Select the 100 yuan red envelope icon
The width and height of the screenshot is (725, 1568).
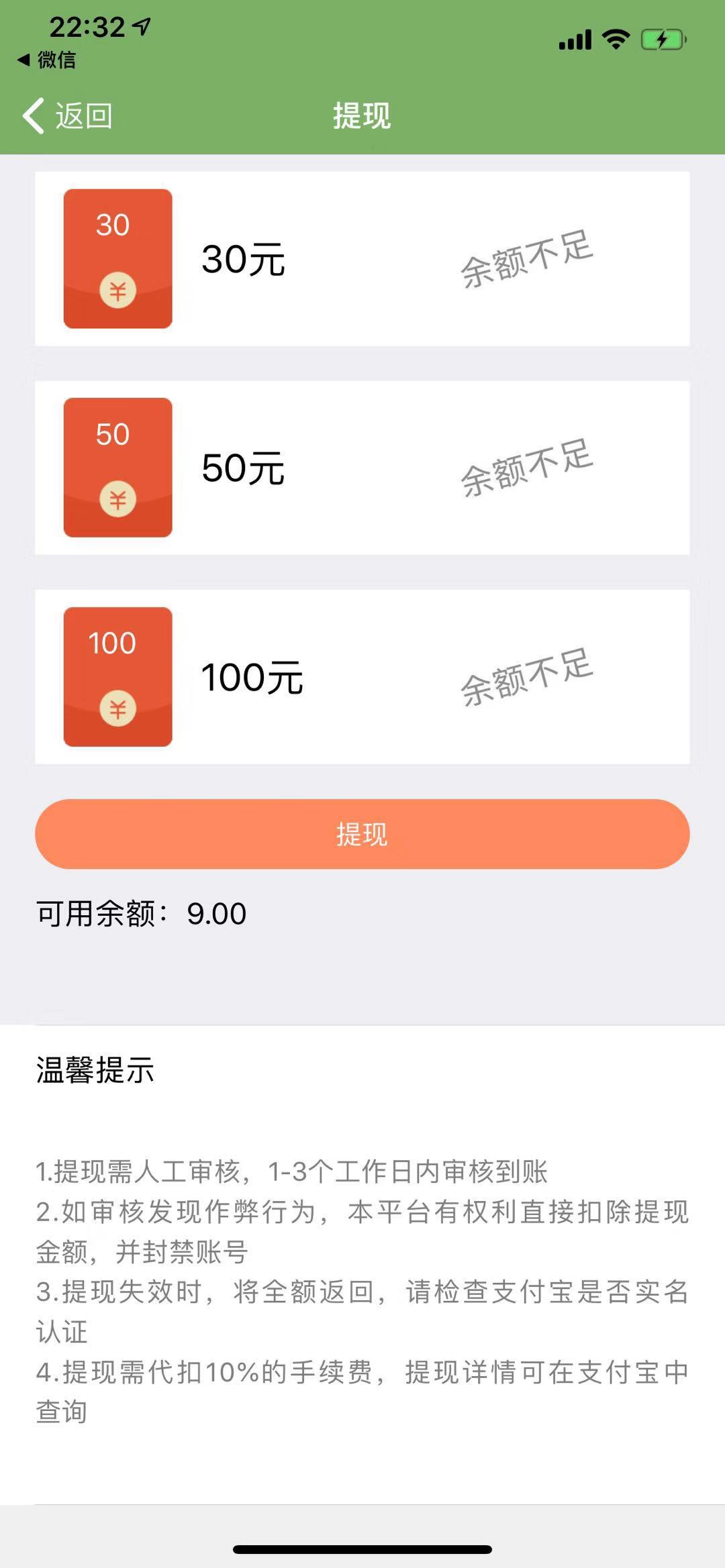pyautogui.click(x=117, y=676)
